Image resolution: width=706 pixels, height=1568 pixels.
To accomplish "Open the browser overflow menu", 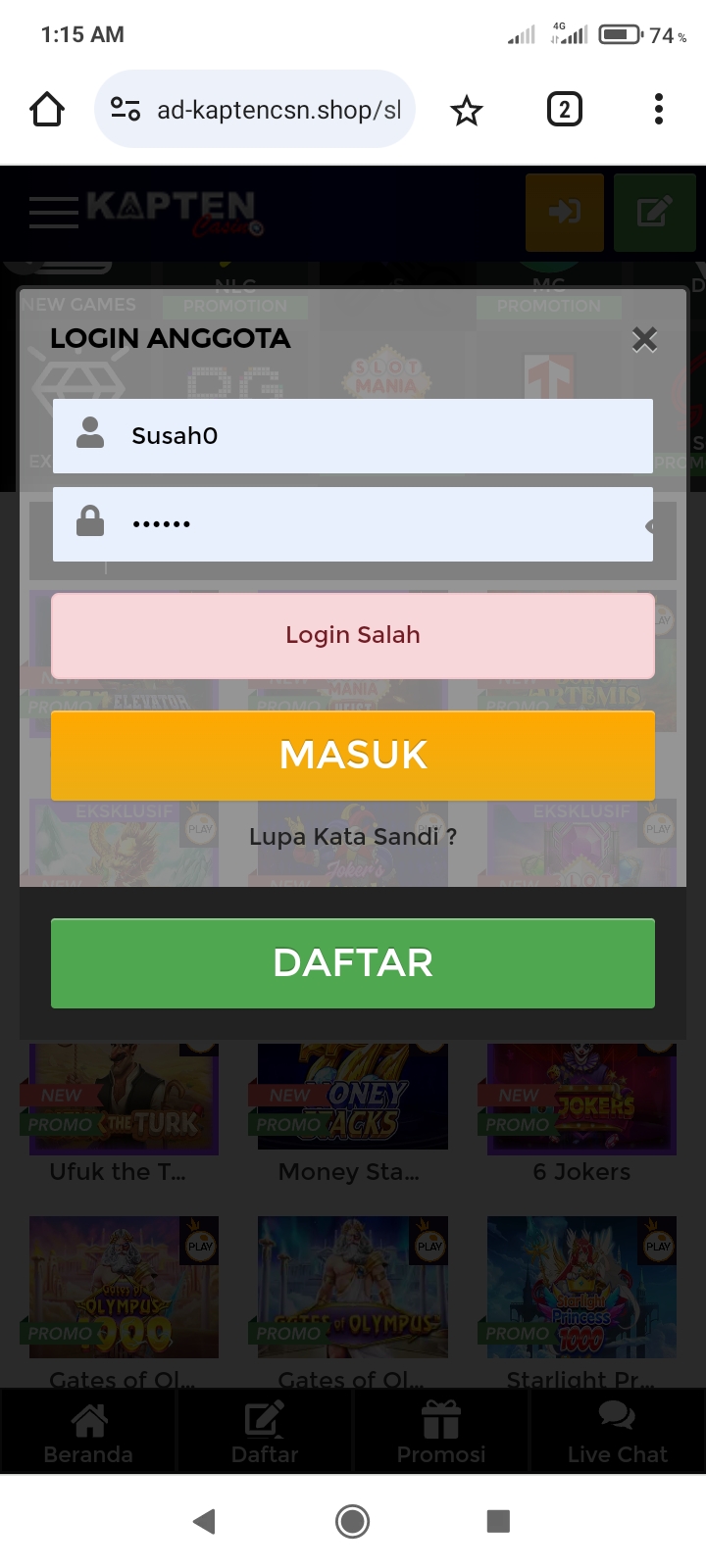I will (x=658, y=110).
